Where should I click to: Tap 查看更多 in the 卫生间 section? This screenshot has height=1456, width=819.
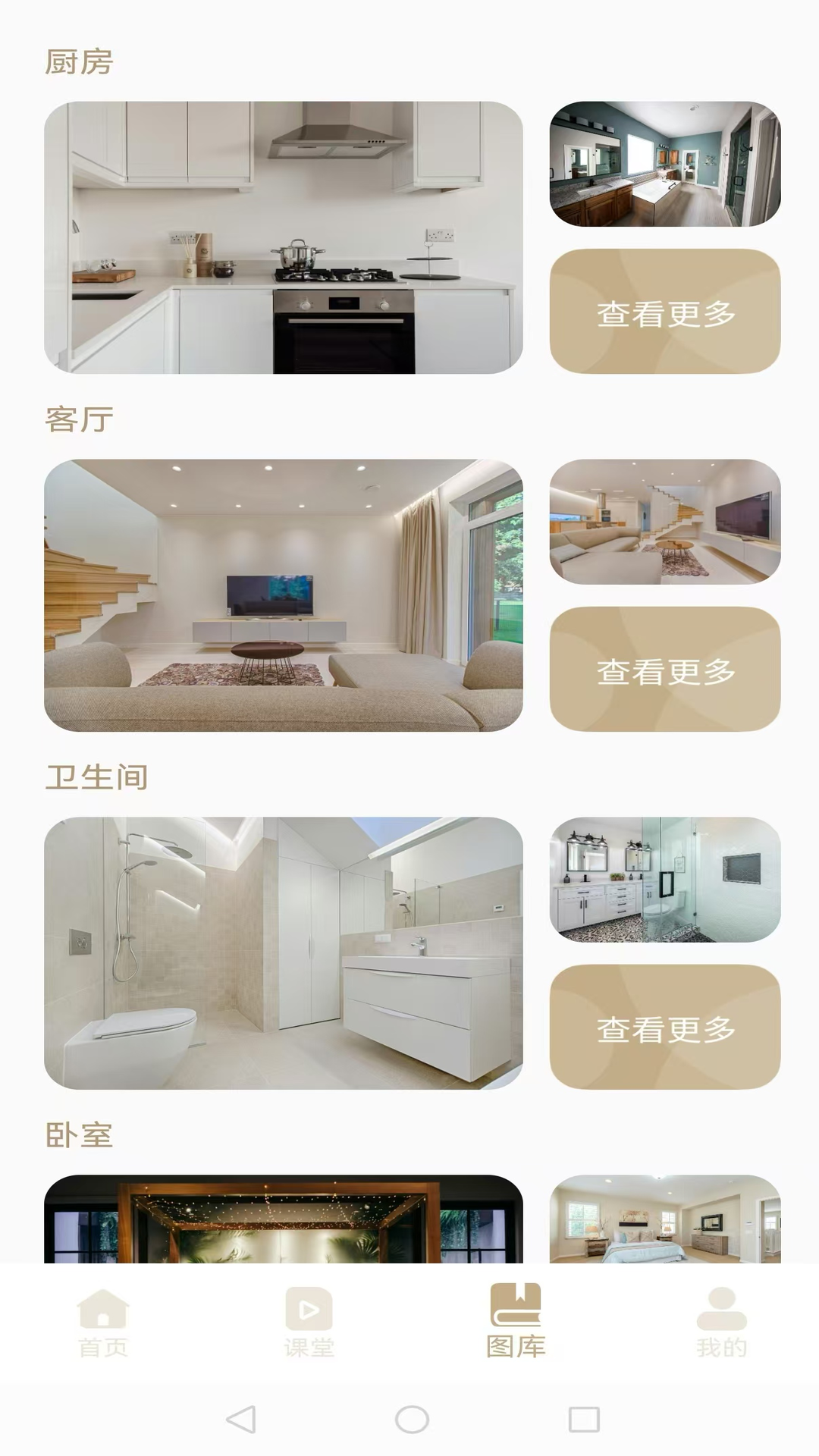tap(666, 1028)
